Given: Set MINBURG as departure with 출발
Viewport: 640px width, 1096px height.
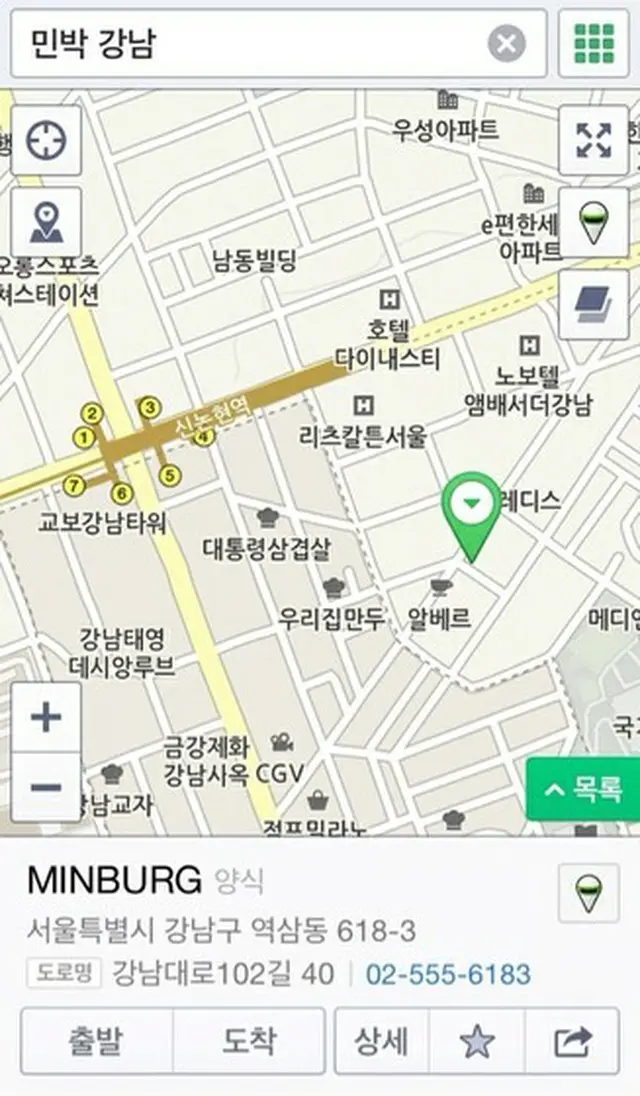Looking at the screenshot, I should [96, 1041].
